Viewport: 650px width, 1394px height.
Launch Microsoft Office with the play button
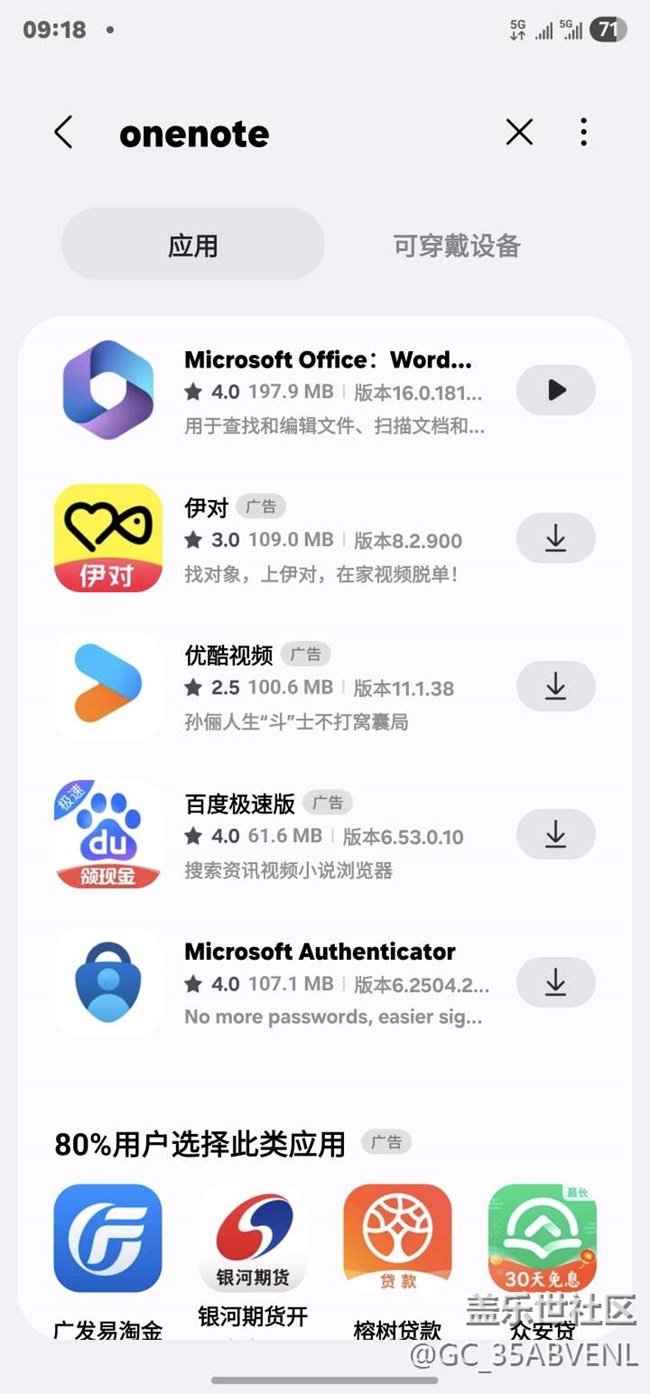tap(556, 390)
